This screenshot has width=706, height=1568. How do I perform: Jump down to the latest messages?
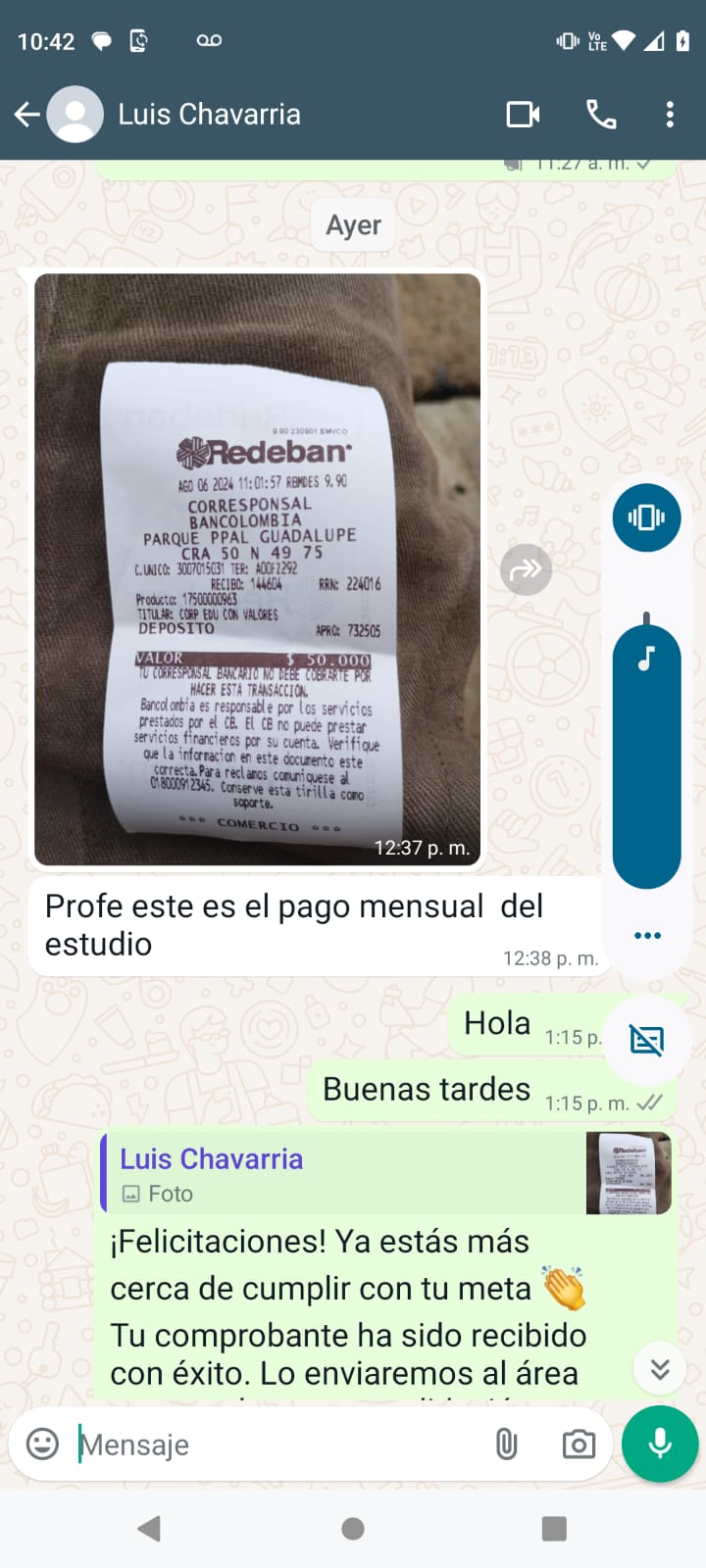point(660,1369)
